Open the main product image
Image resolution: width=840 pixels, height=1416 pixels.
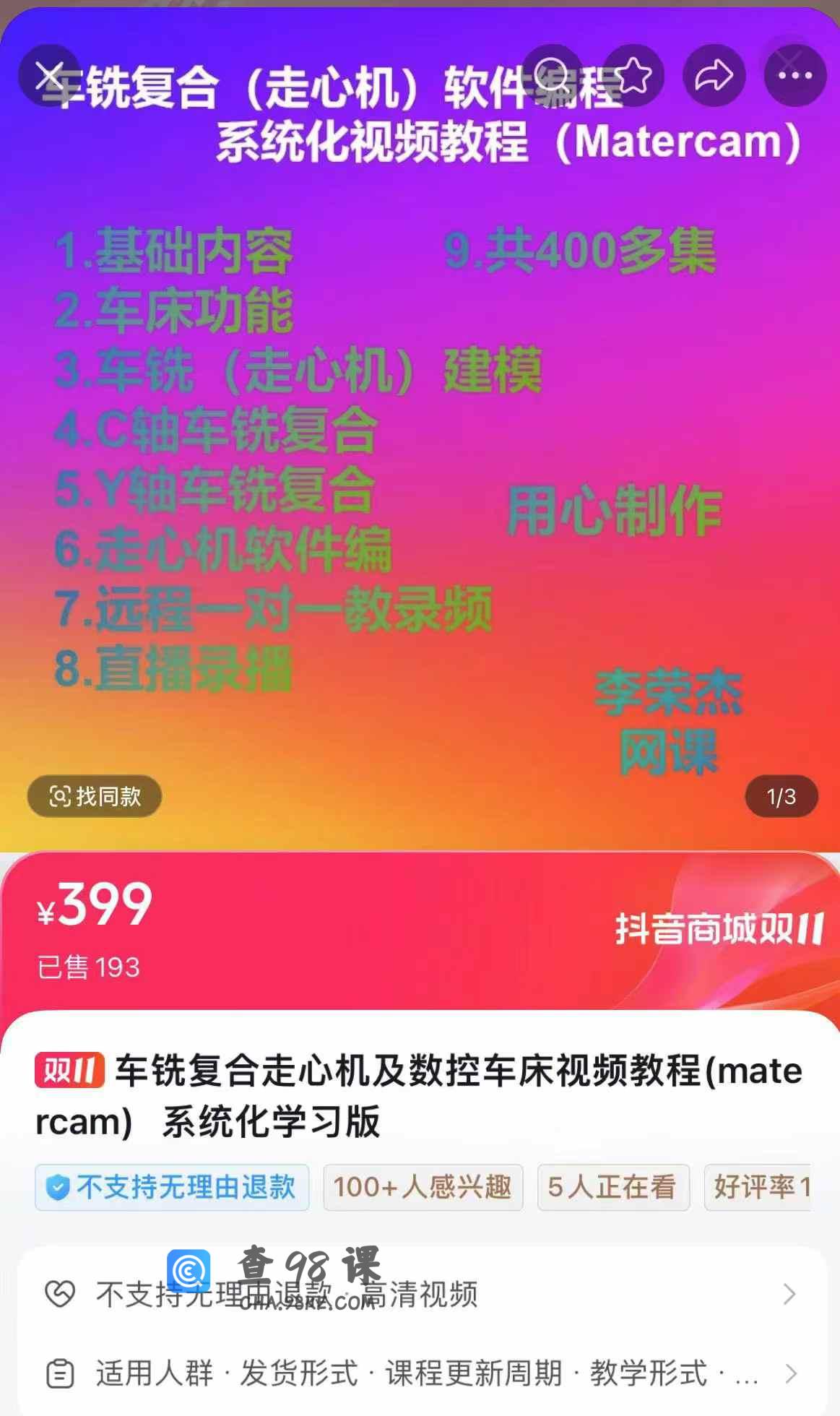(419, 448)
